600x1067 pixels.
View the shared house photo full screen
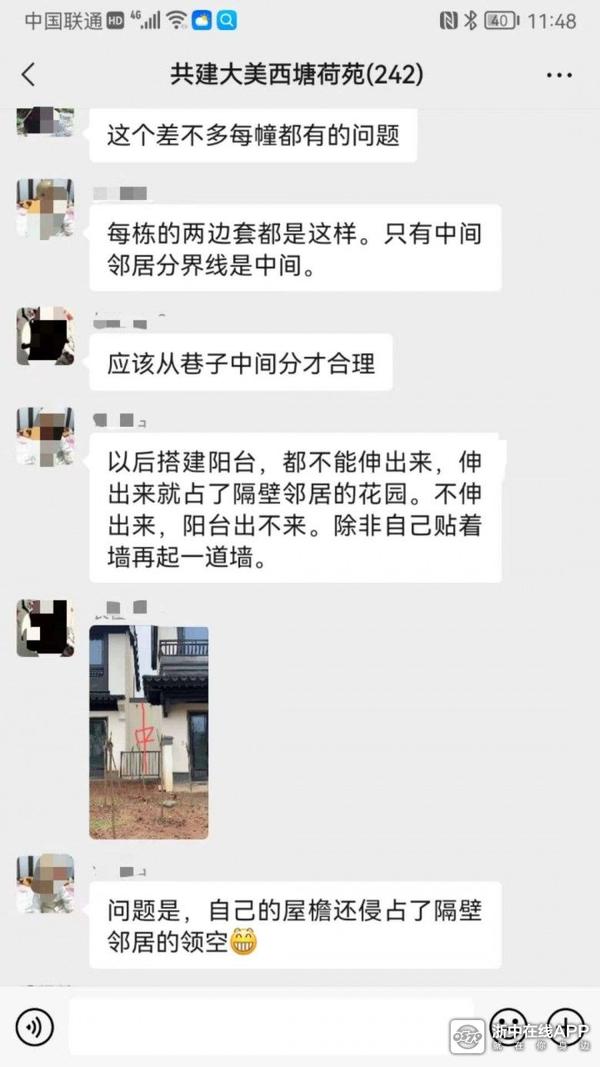[x=149, y=732]
